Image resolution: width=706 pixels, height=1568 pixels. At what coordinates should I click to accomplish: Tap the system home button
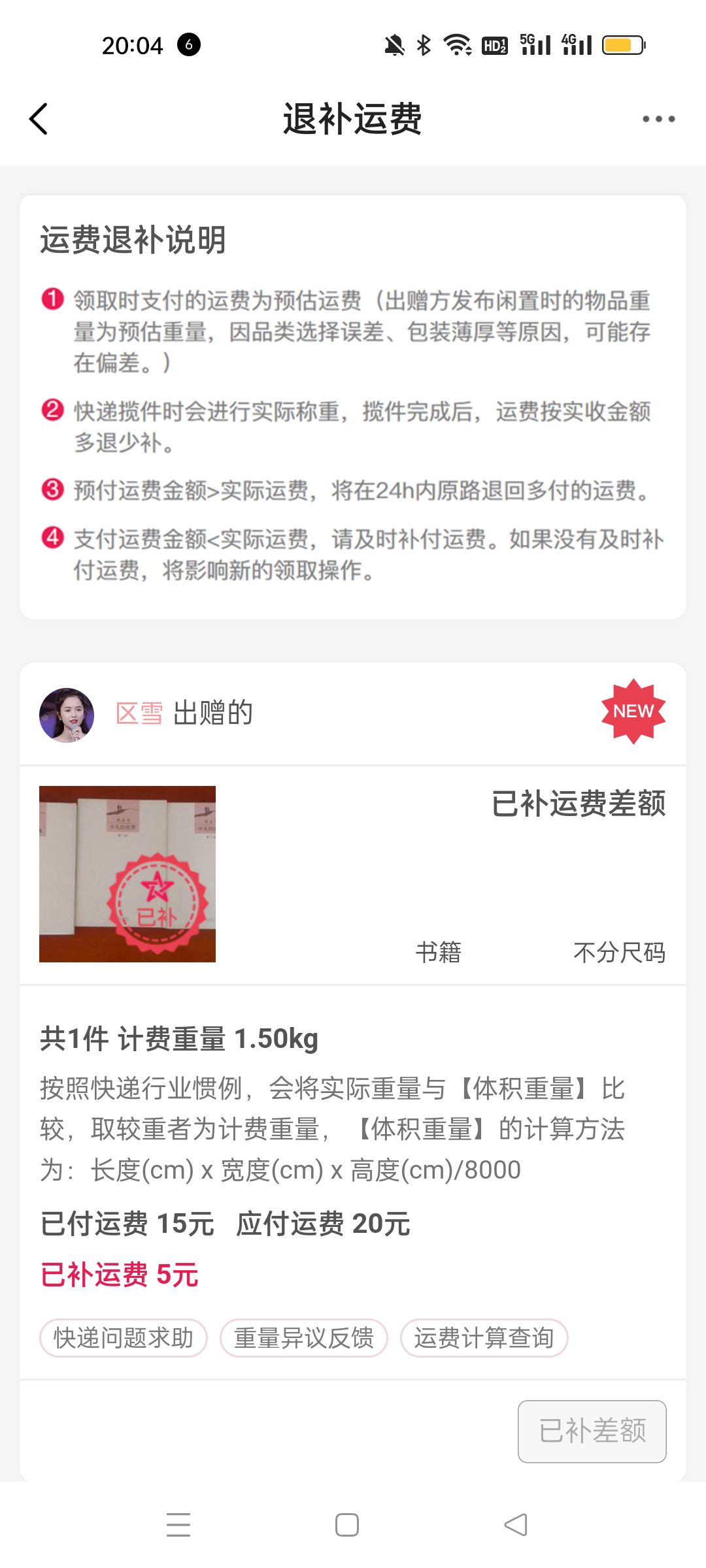click(346, 1525)
